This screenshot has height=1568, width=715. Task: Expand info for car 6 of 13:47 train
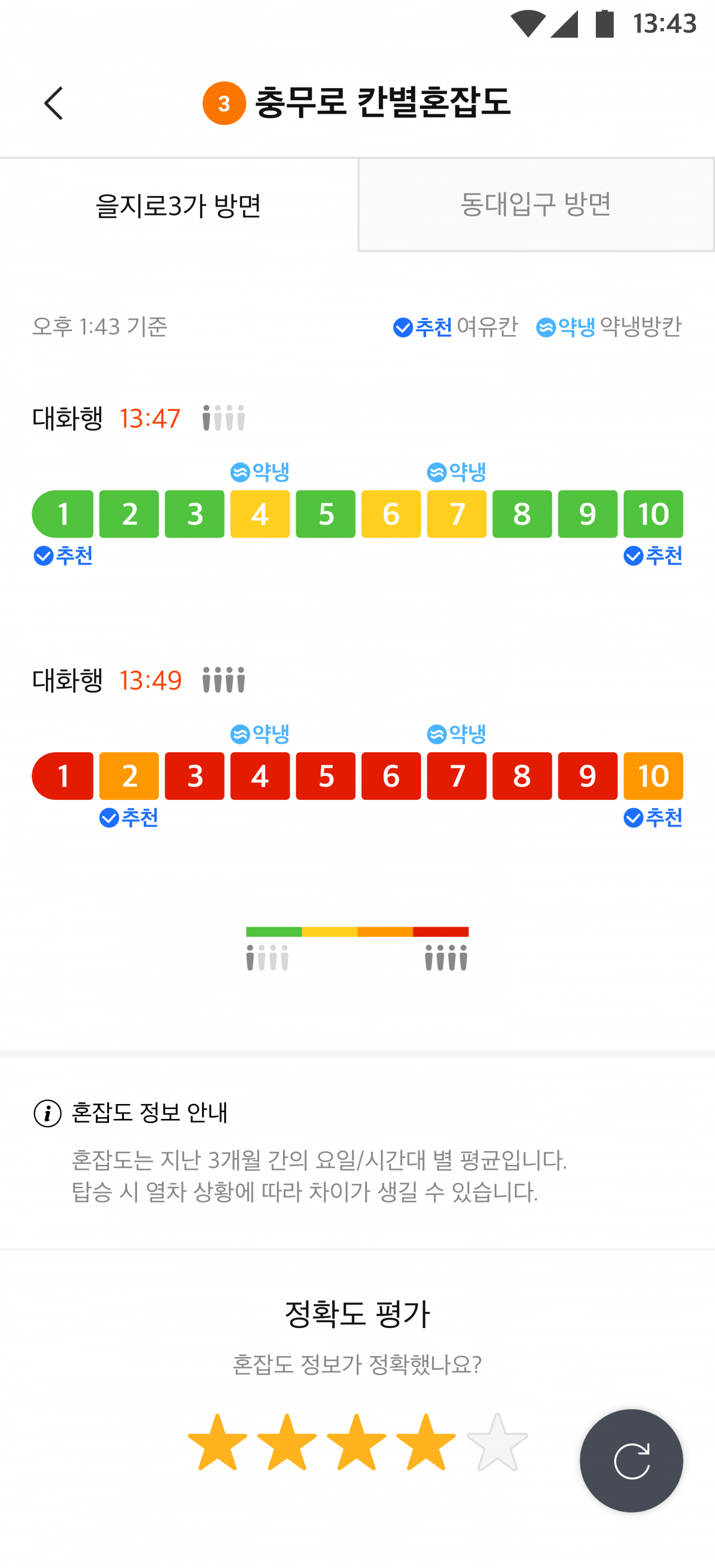[391, 514]
